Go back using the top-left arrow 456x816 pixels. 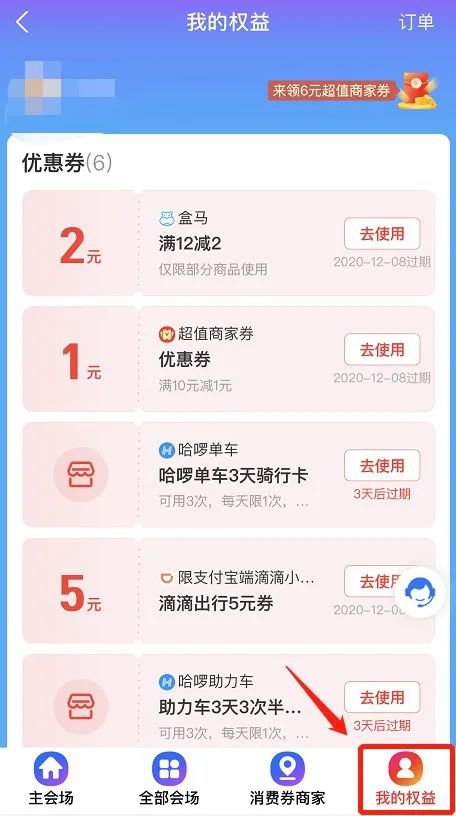23,23
